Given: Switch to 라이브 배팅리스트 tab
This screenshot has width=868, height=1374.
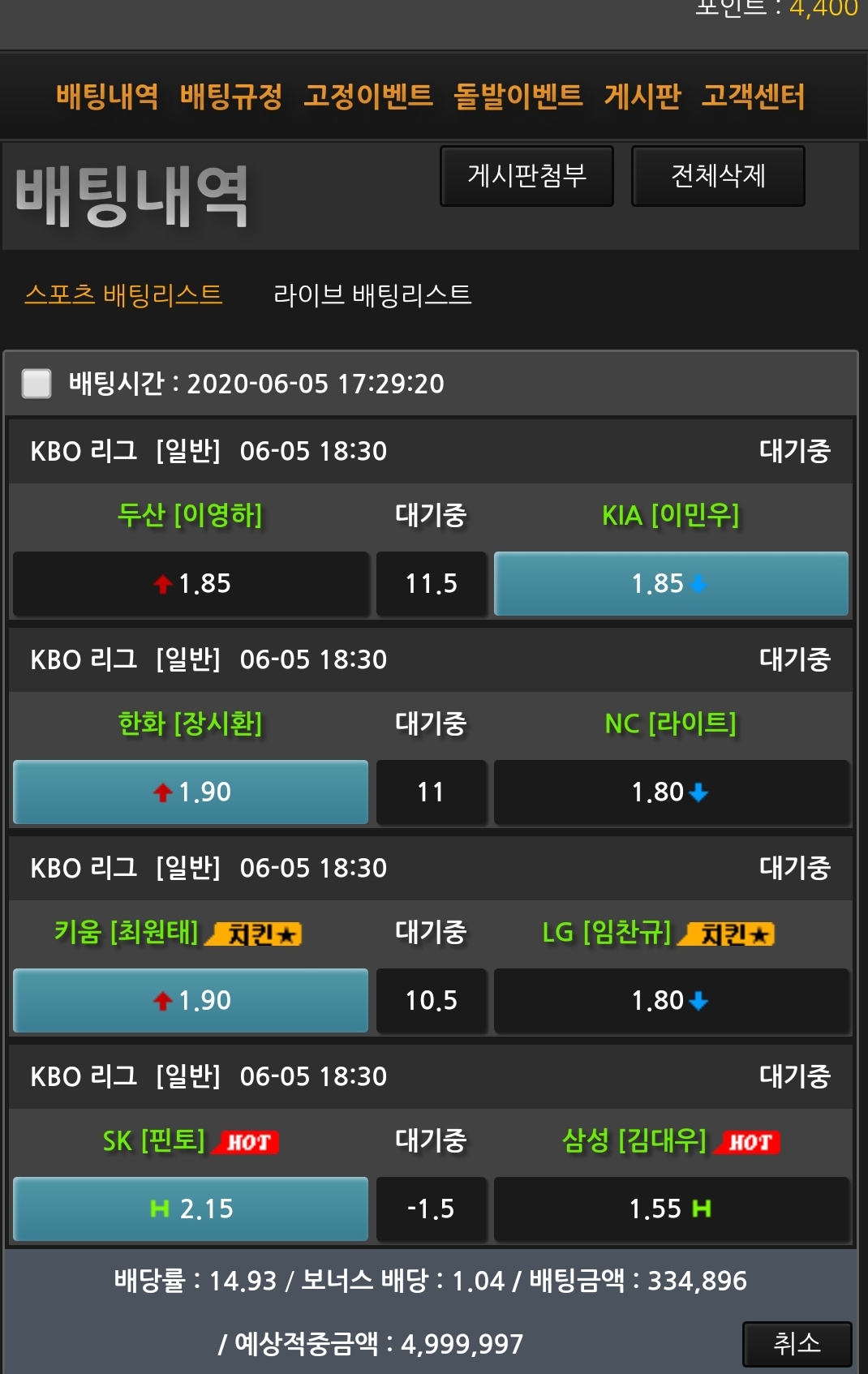Looking at the screenshot, I should (x=372, y=294).
